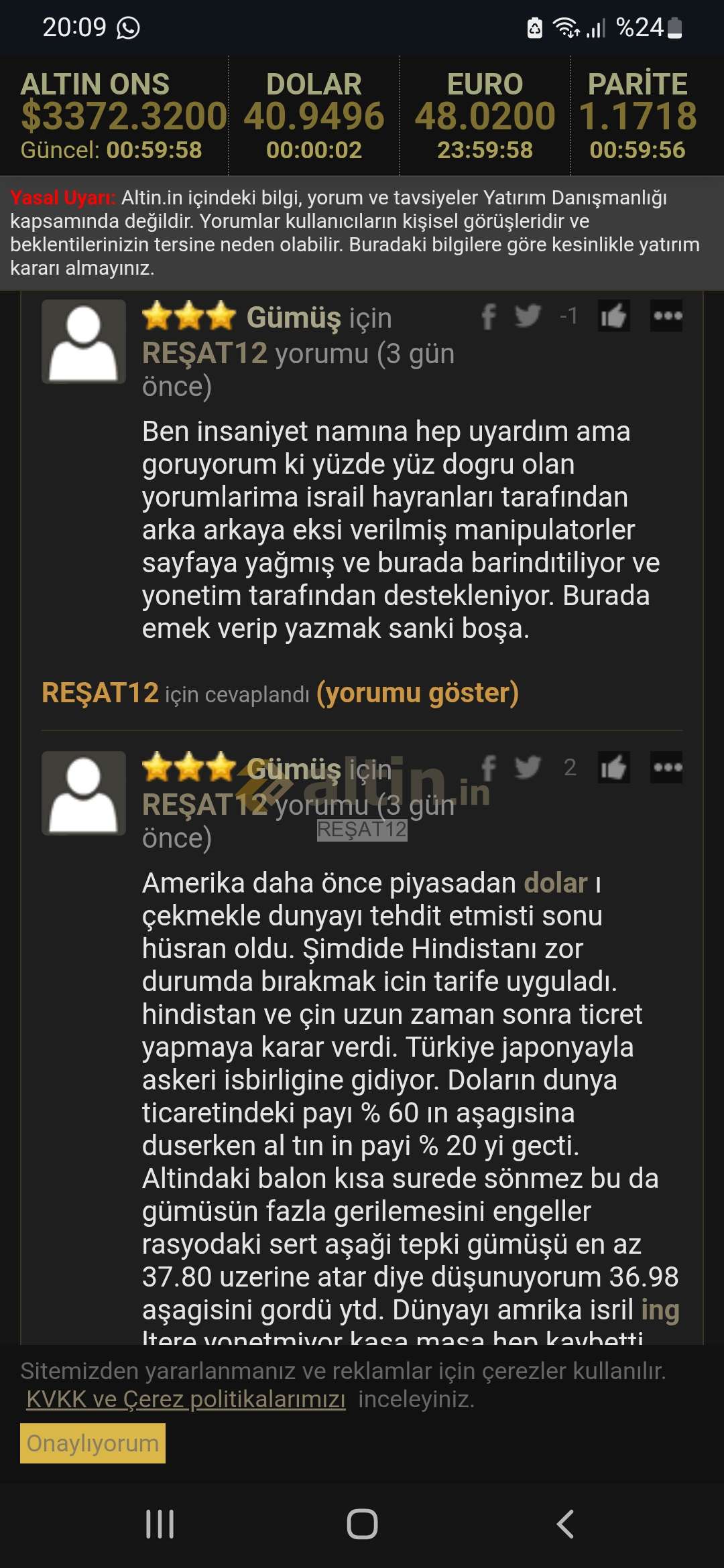Viewport: 724px width, 1568px height.
Task: Open the recent apps overview
Action: point(160,1524)
